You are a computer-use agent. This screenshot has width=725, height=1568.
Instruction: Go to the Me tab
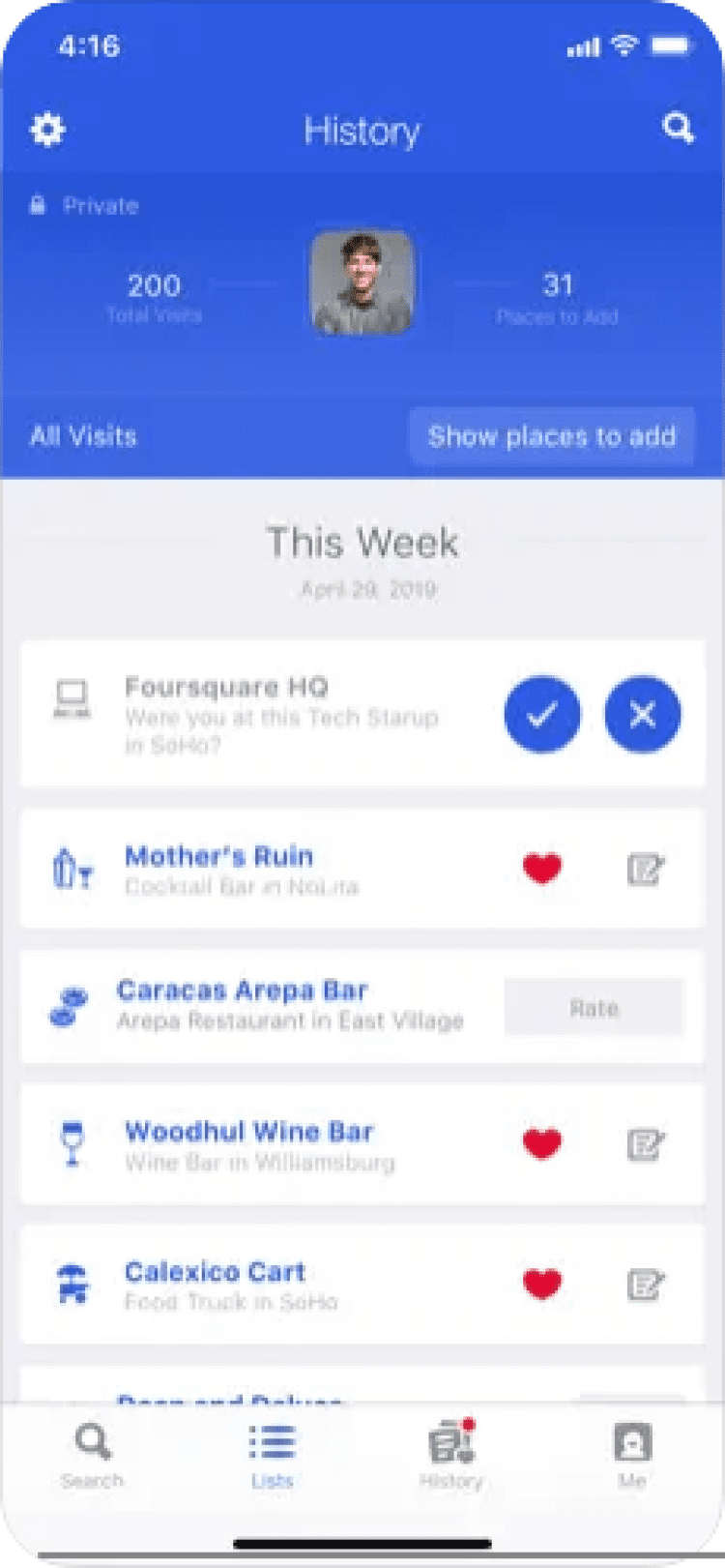tap(632, 1454)
